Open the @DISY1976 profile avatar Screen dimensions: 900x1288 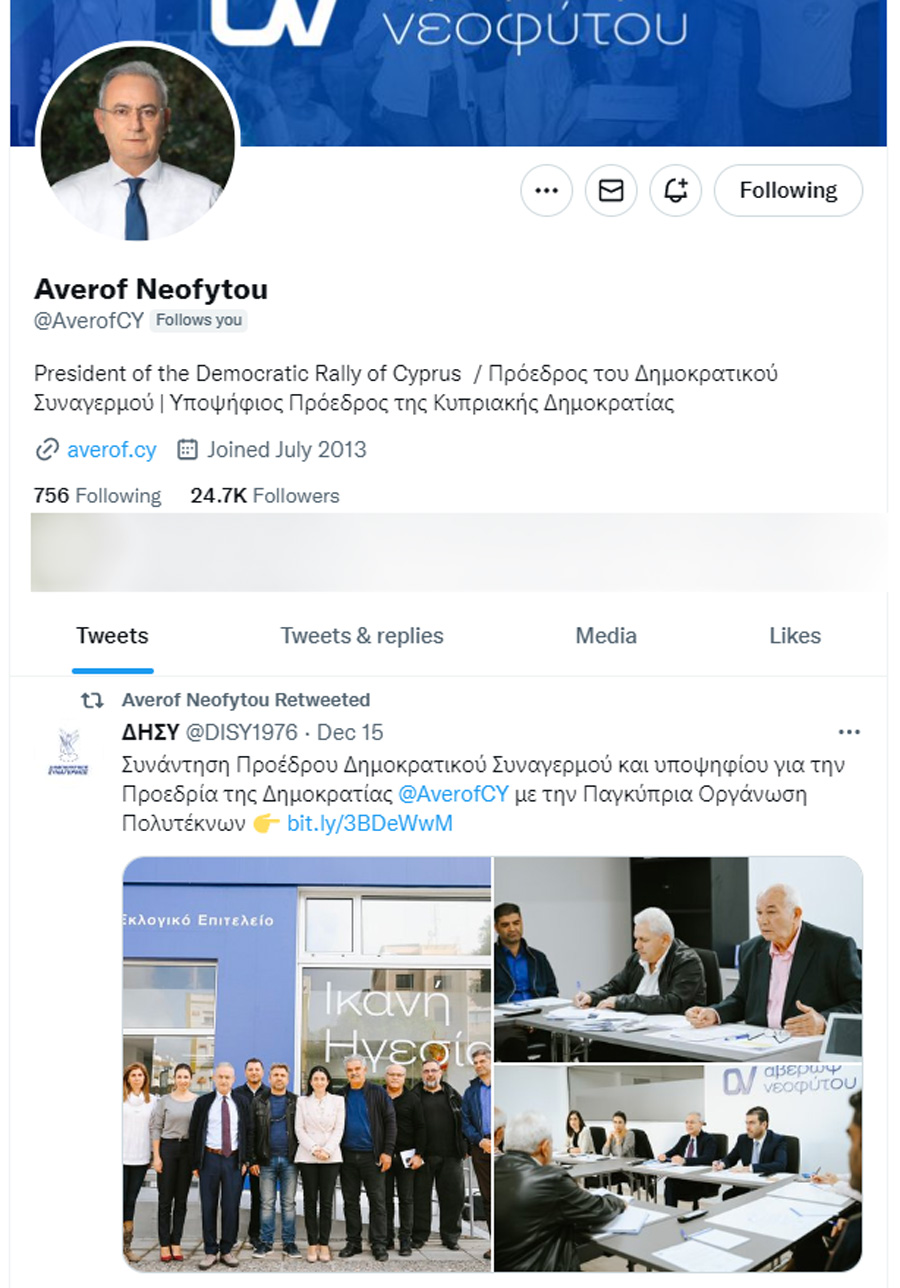[68, 752]
